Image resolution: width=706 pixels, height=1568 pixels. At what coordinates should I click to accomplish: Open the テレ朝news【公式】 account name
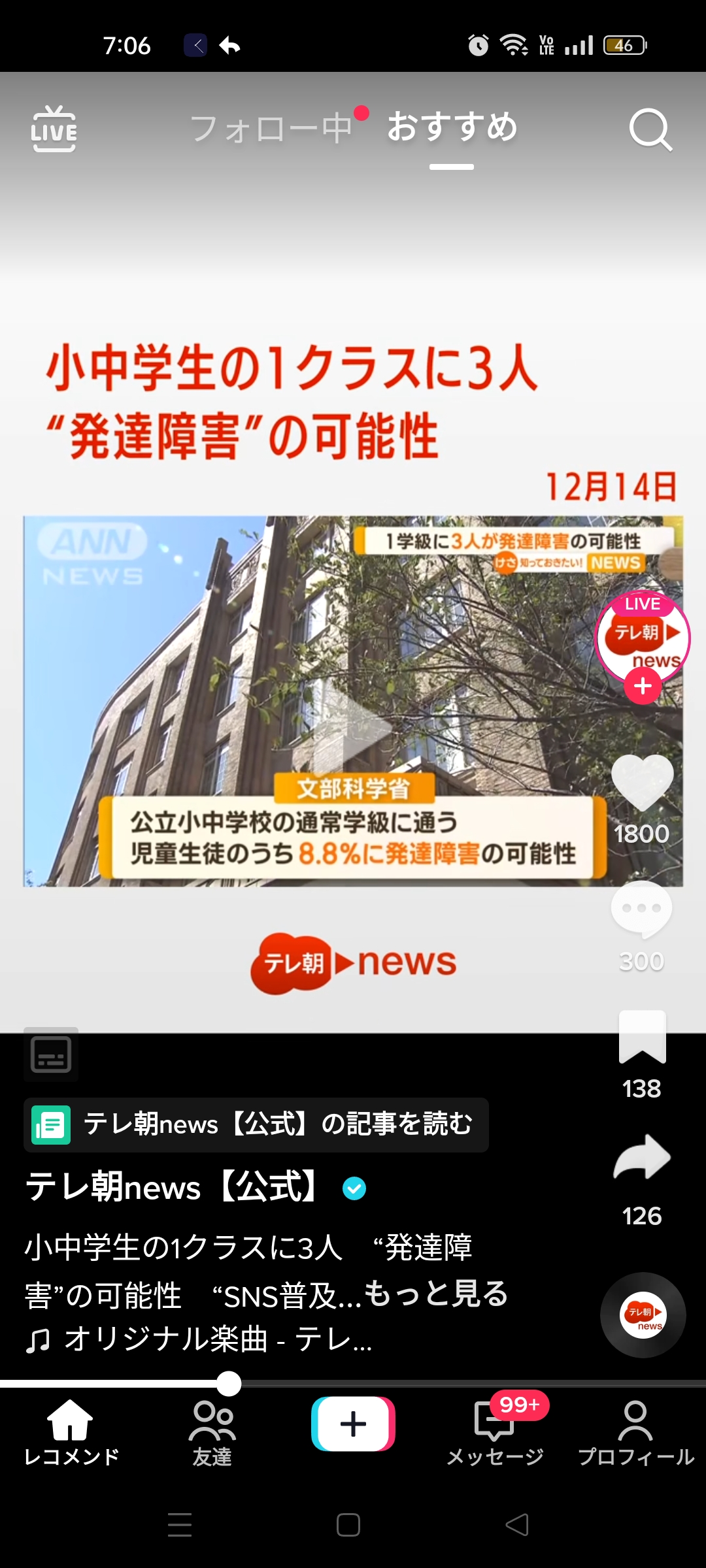(173, 1187)
